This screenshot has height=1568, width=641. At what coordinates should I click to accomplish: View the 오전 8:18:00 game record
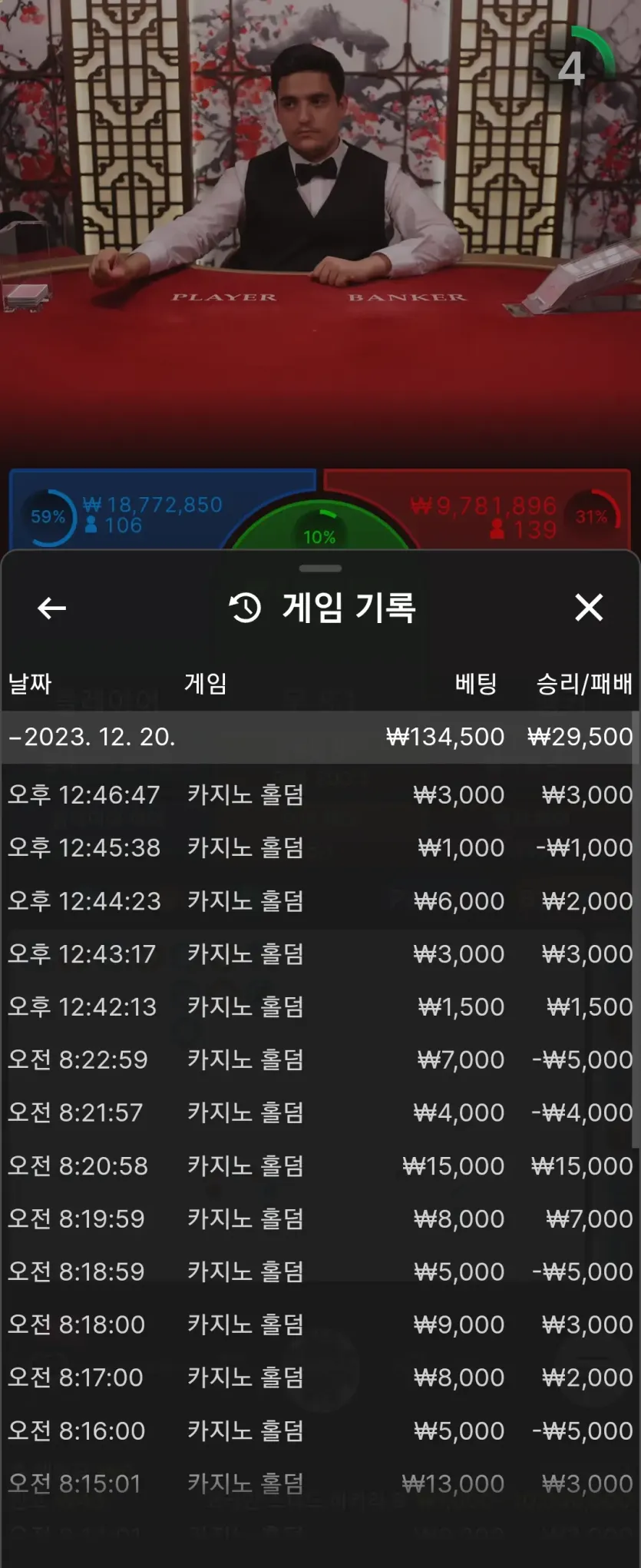click(x=319, y=1324)
